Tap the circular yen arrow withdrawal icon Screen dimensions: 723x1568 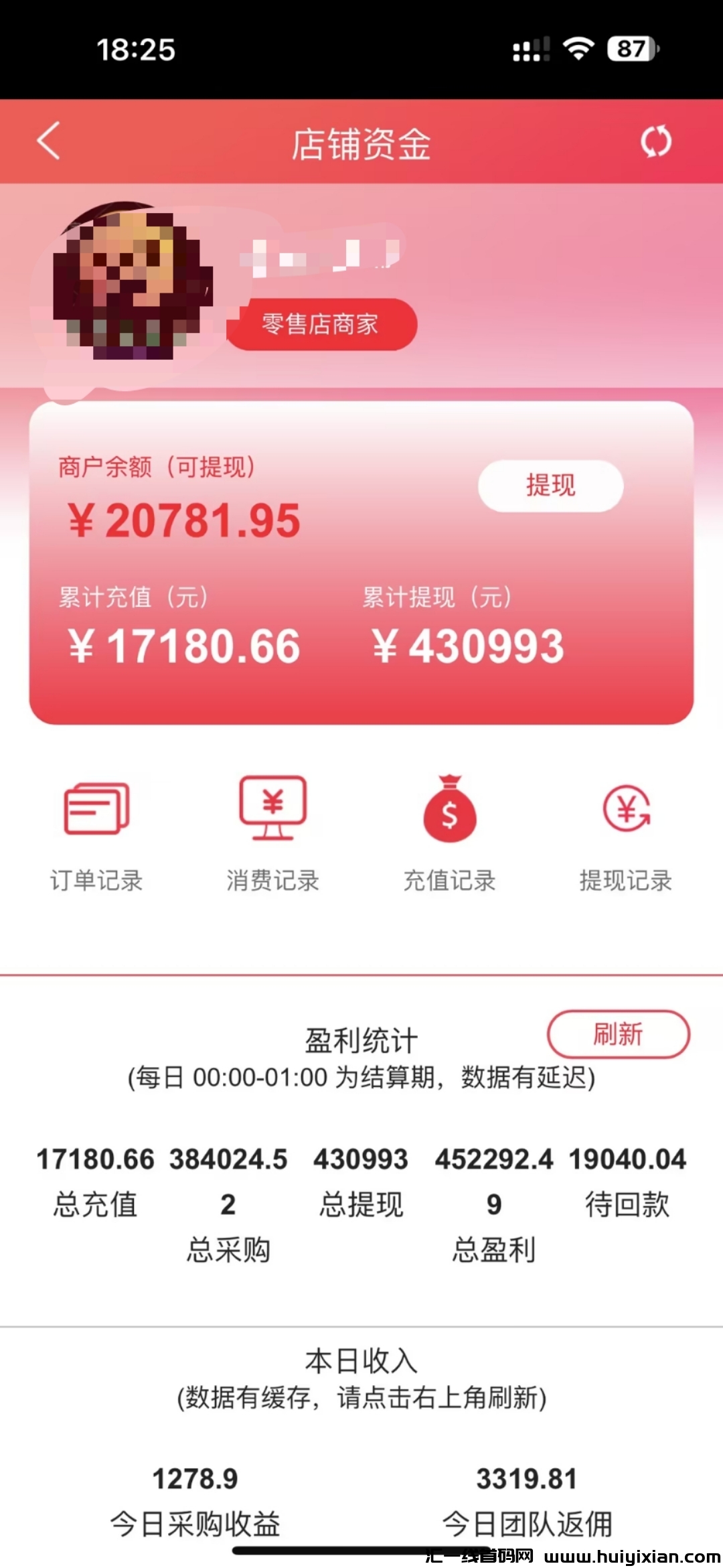click(x=625, y=807)
